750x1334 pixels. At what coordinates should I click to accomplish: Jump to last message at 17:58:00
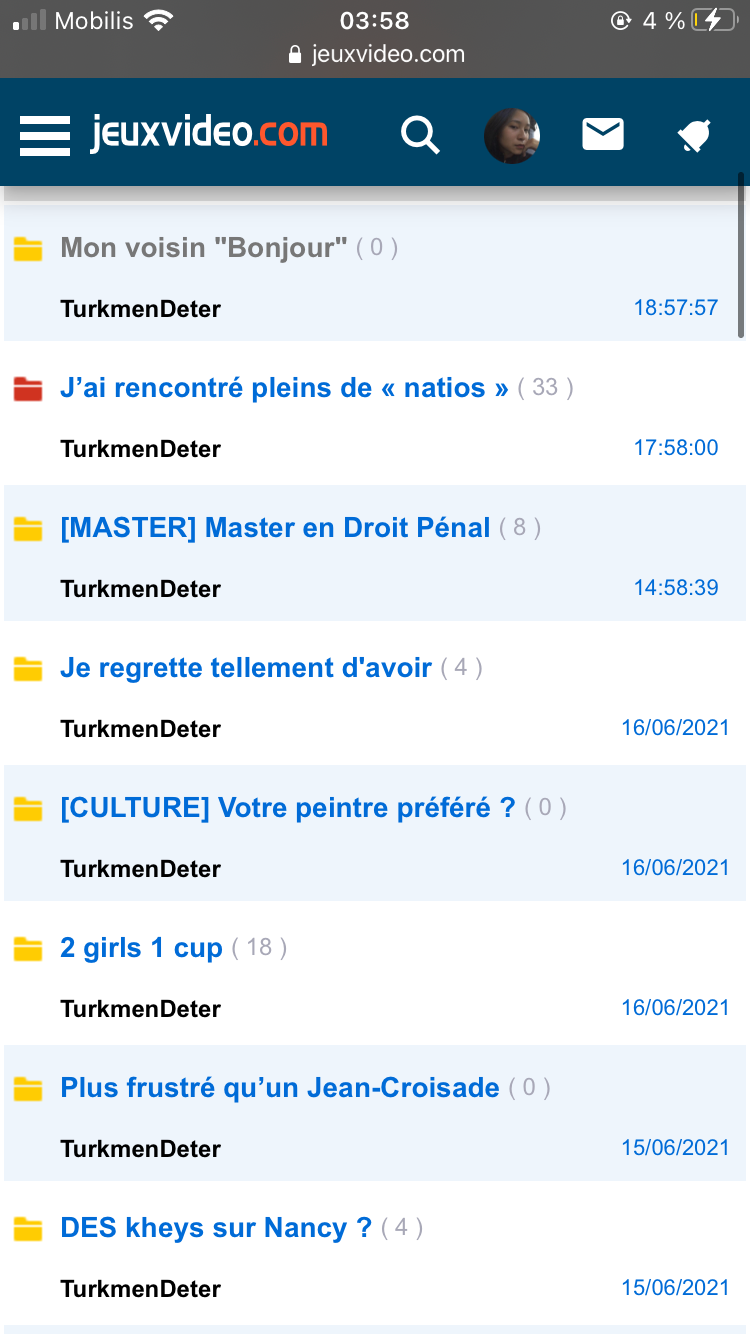click(676, 448)
